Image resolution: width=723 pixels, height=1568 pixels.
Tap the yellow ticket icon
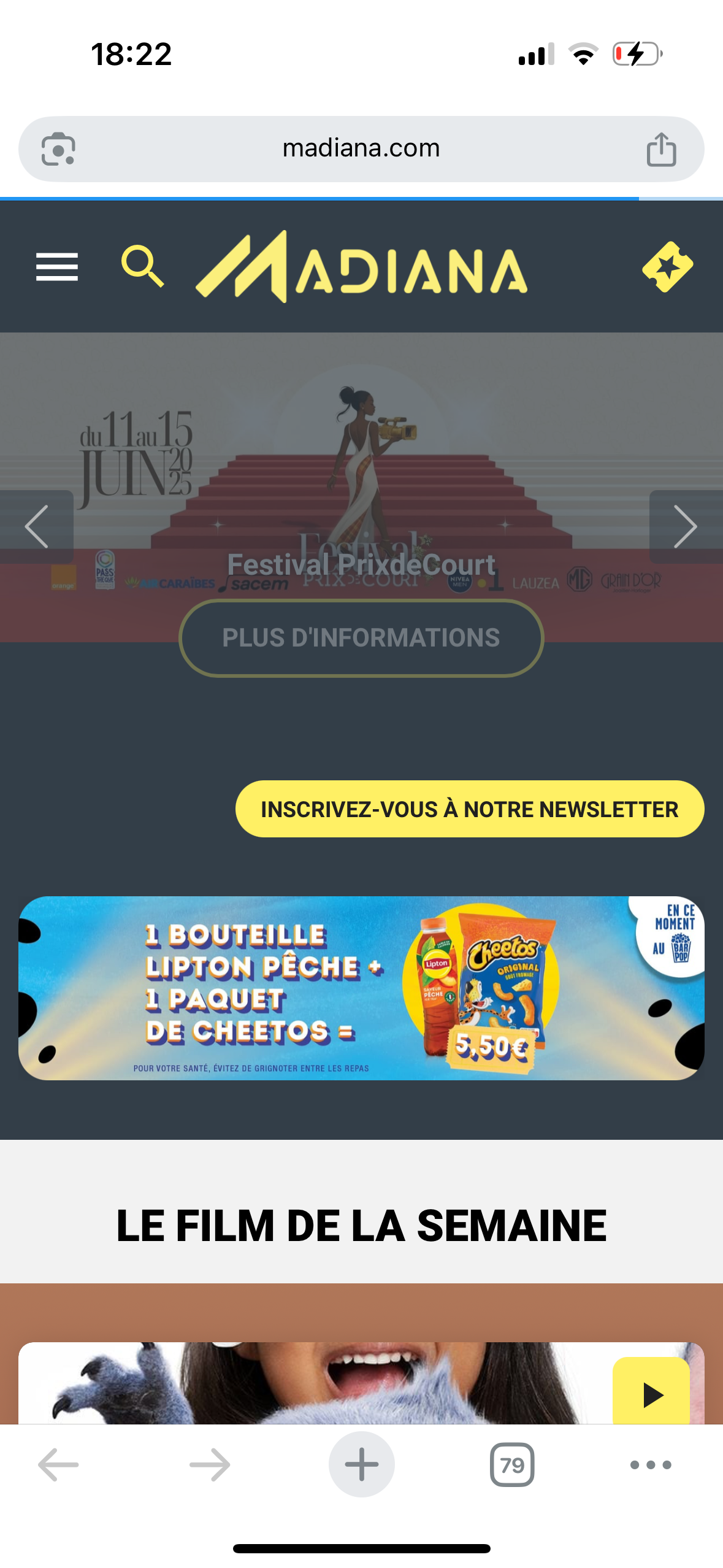667,267
